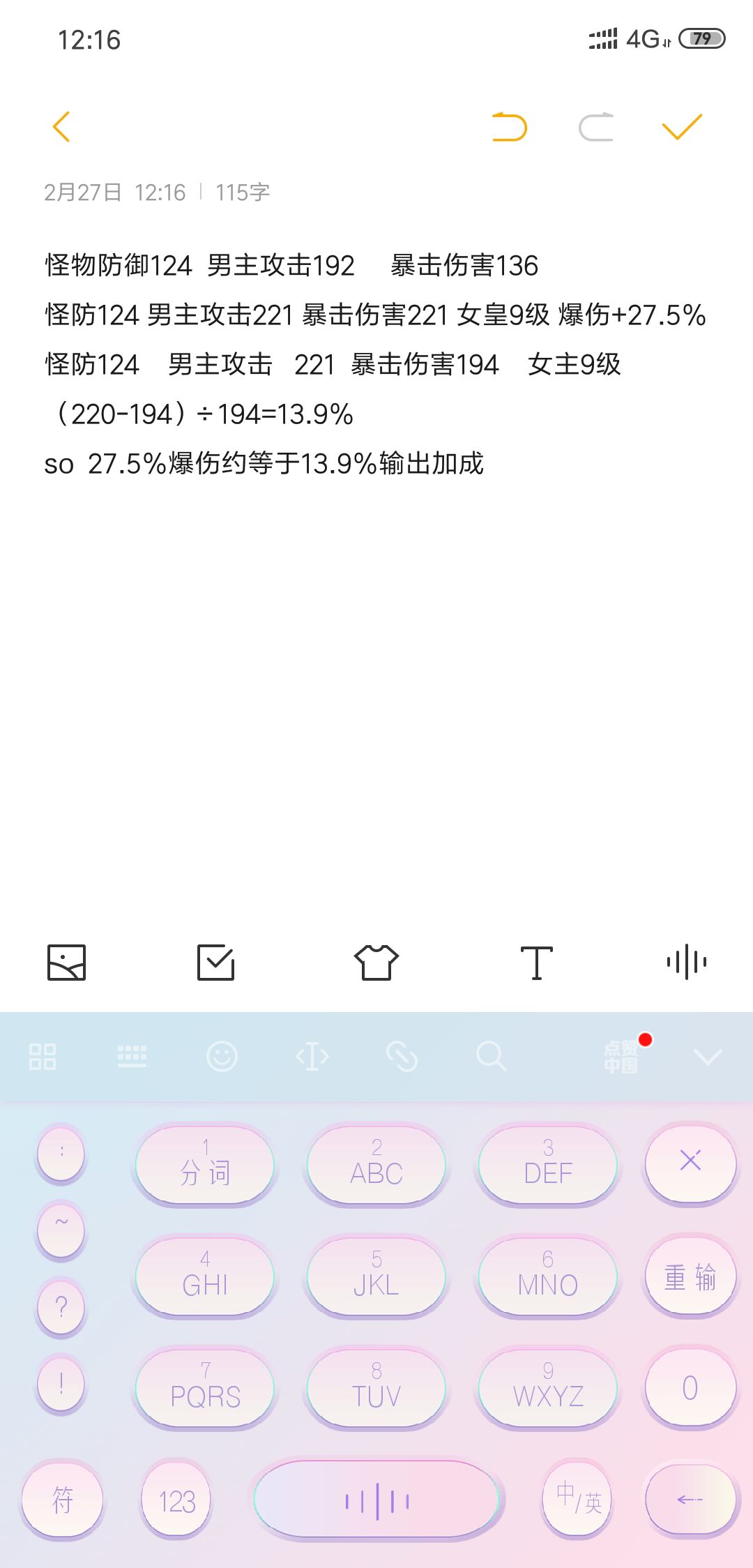Switch the keyboard layout mode
The image size is (753, 1568).
pyautogui.click(x=132, y=1057)
